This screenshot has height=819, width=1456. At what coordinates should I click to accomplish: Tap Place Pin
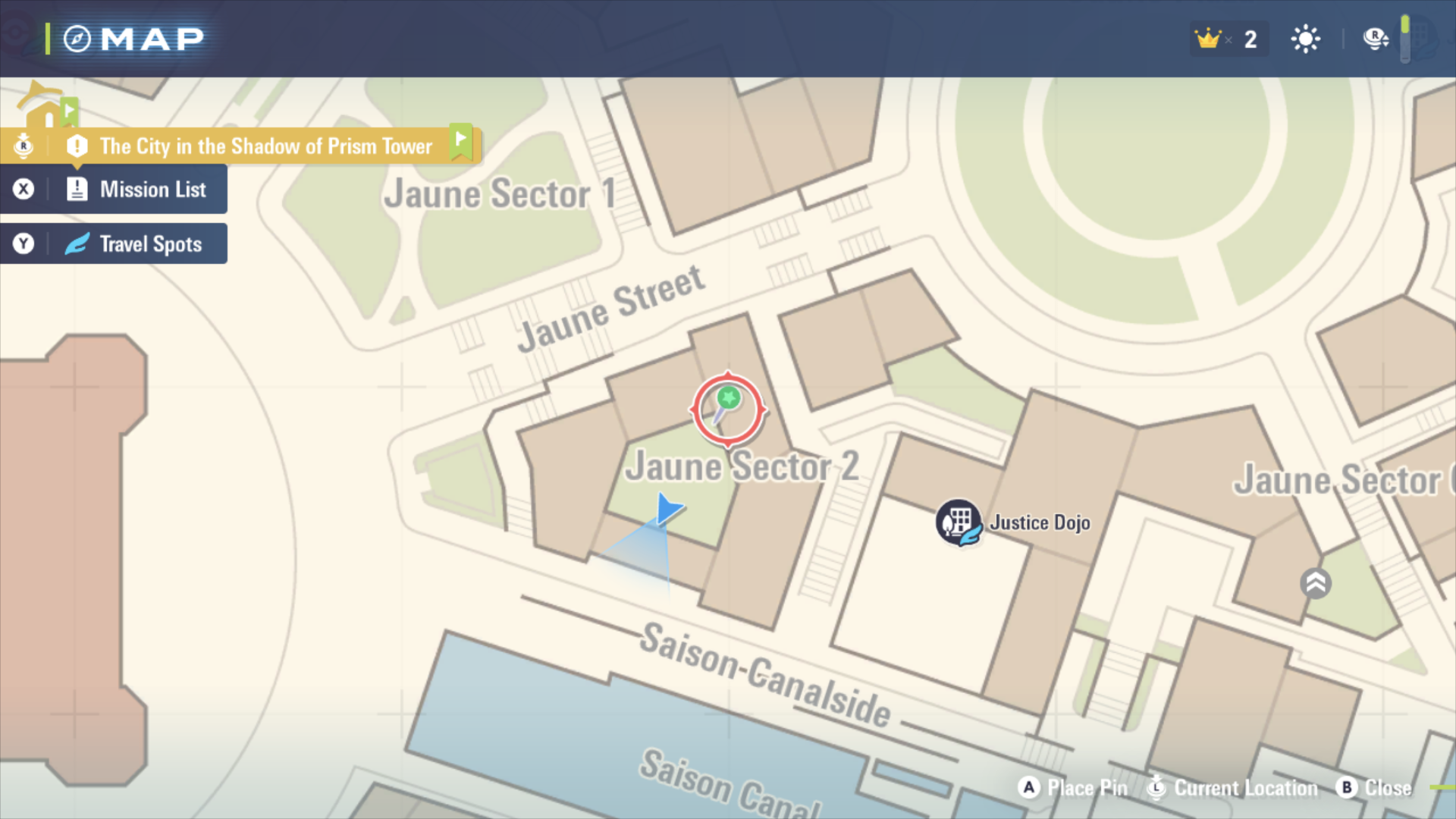[x=1072, y=789]
